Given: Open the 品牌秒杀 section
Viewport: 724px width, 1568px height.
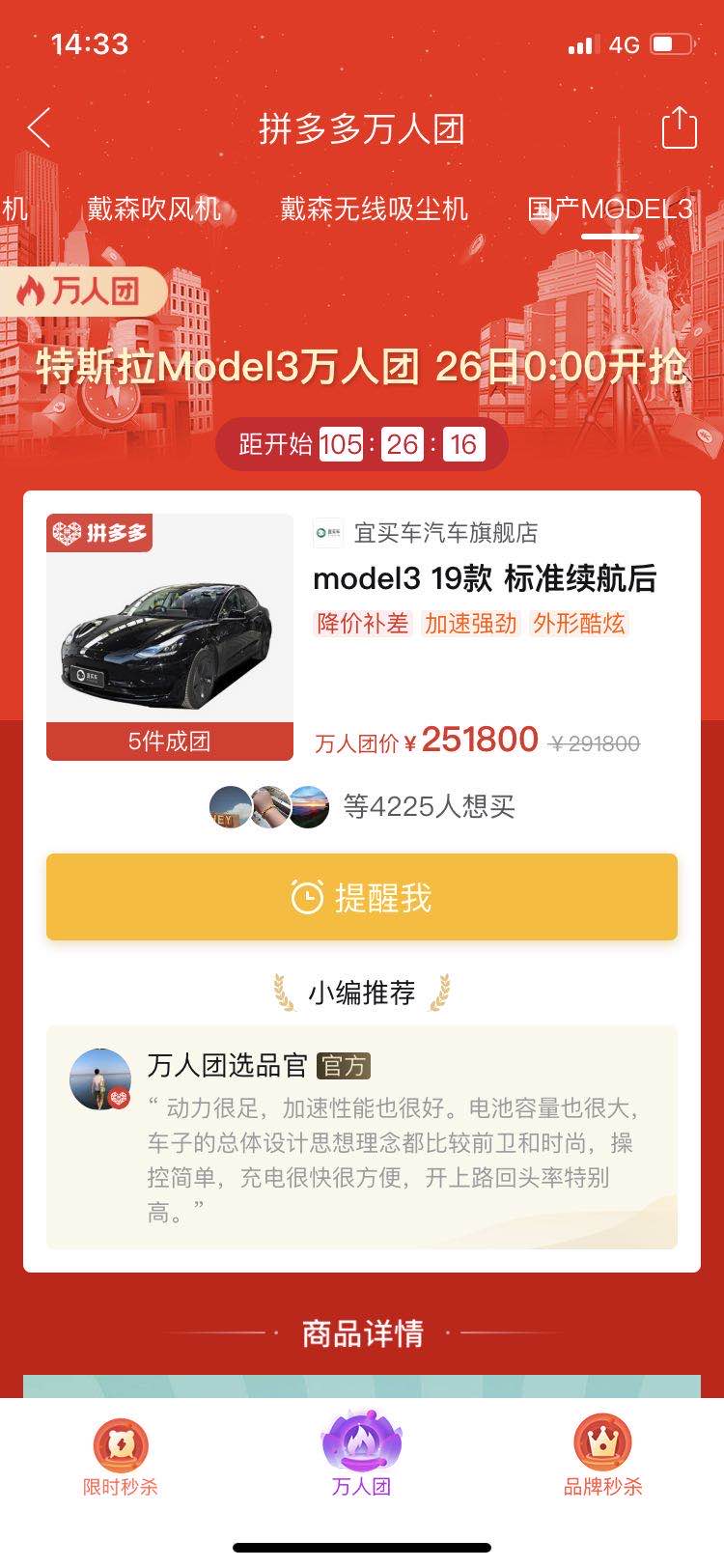Looking at the screenshot, I should (x=602, y=1458).
